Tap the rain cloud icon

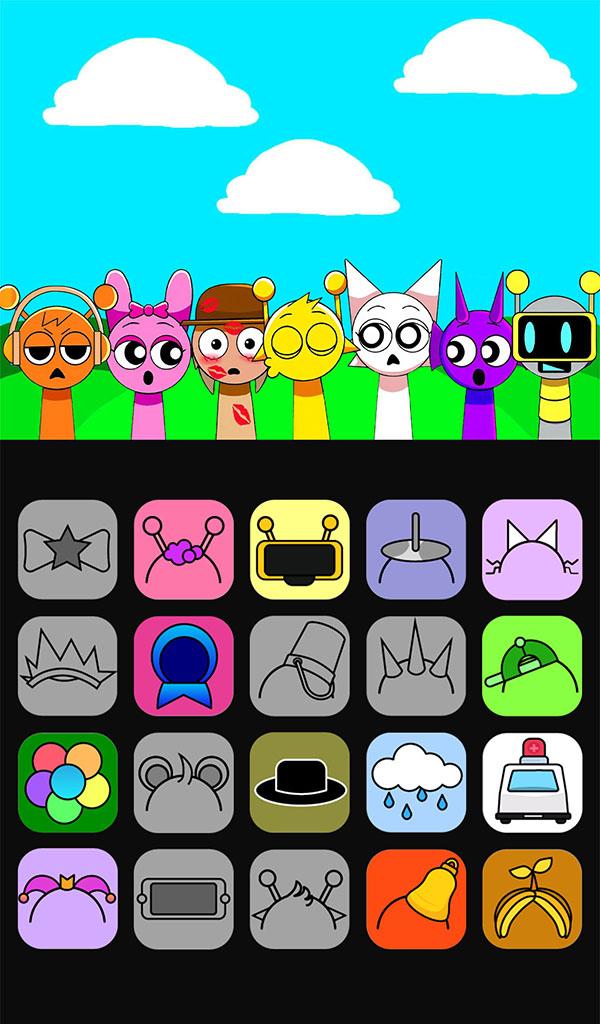click(416, 782)
